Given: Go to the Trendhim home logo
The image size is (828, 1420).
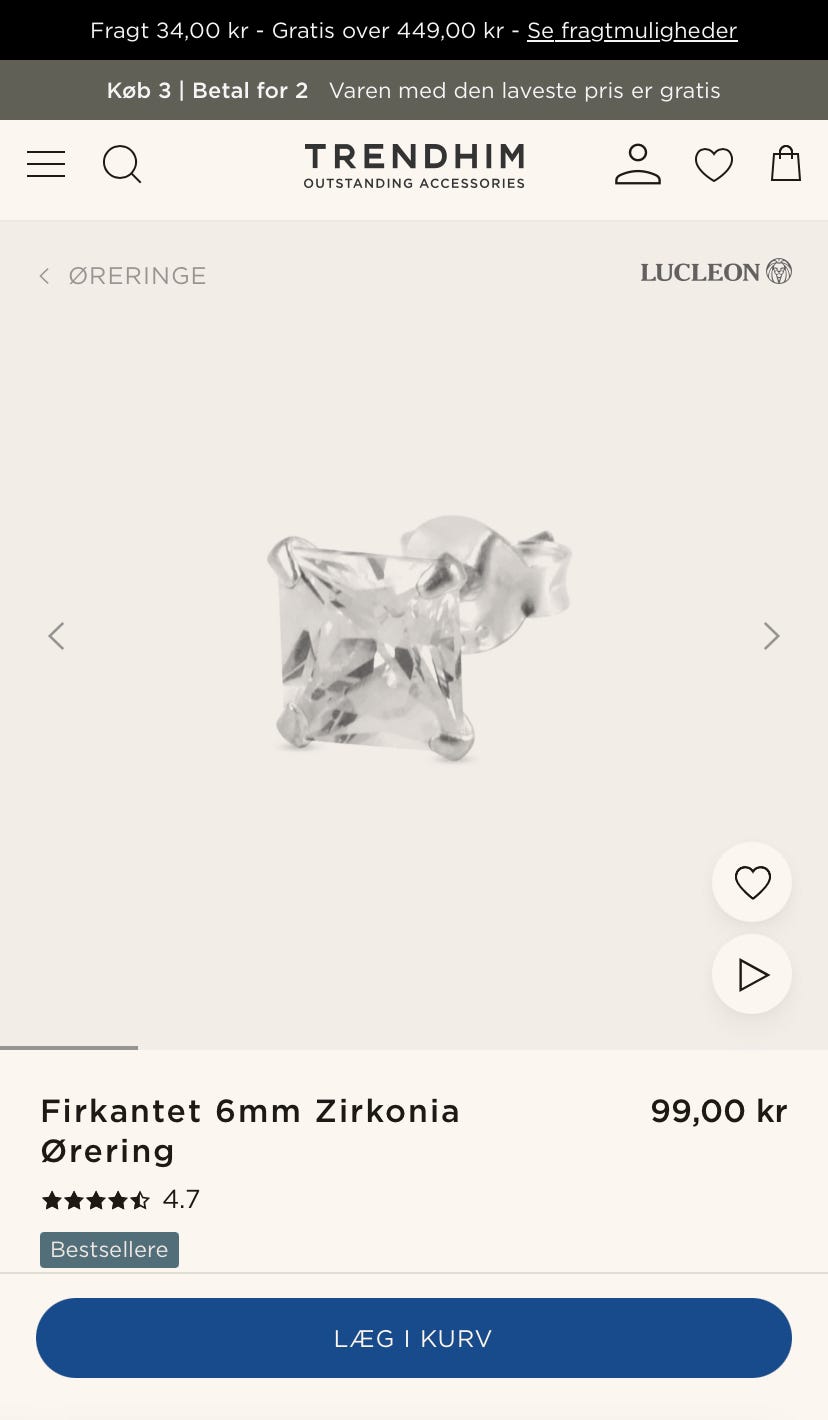Looking at the screenshot, I should (414, 165).
